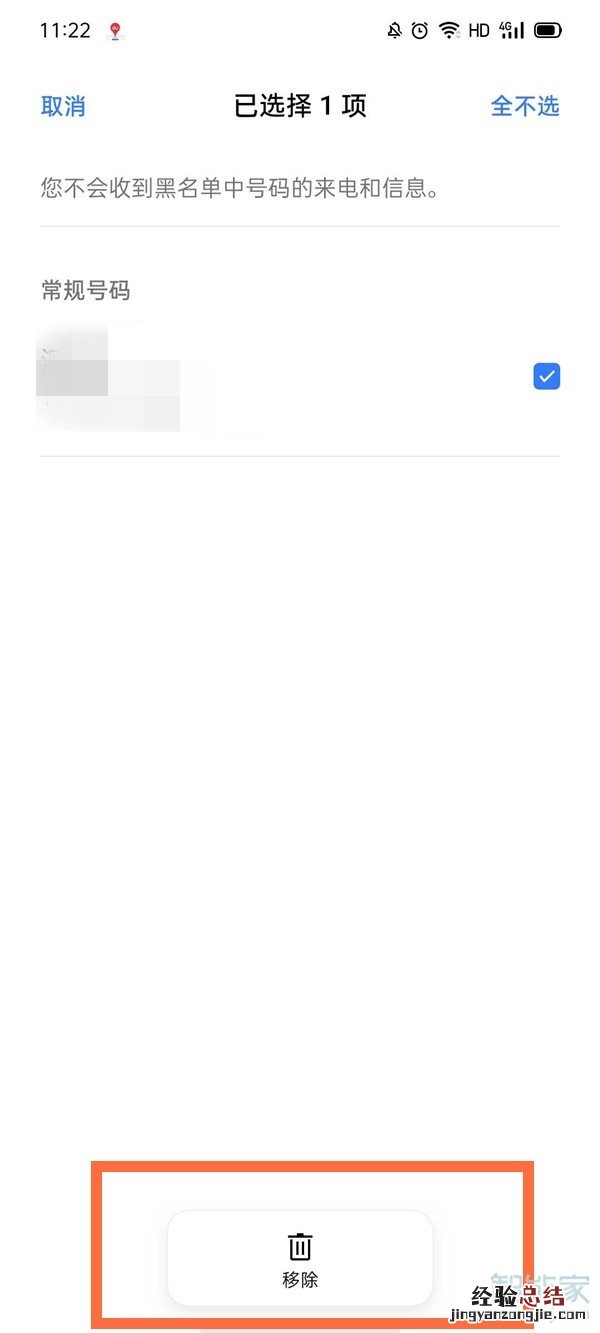Tap 移除 to remove selected number
This screenshot has height=1333, width=600.
pyautogui.click(x=300, y=1258)
